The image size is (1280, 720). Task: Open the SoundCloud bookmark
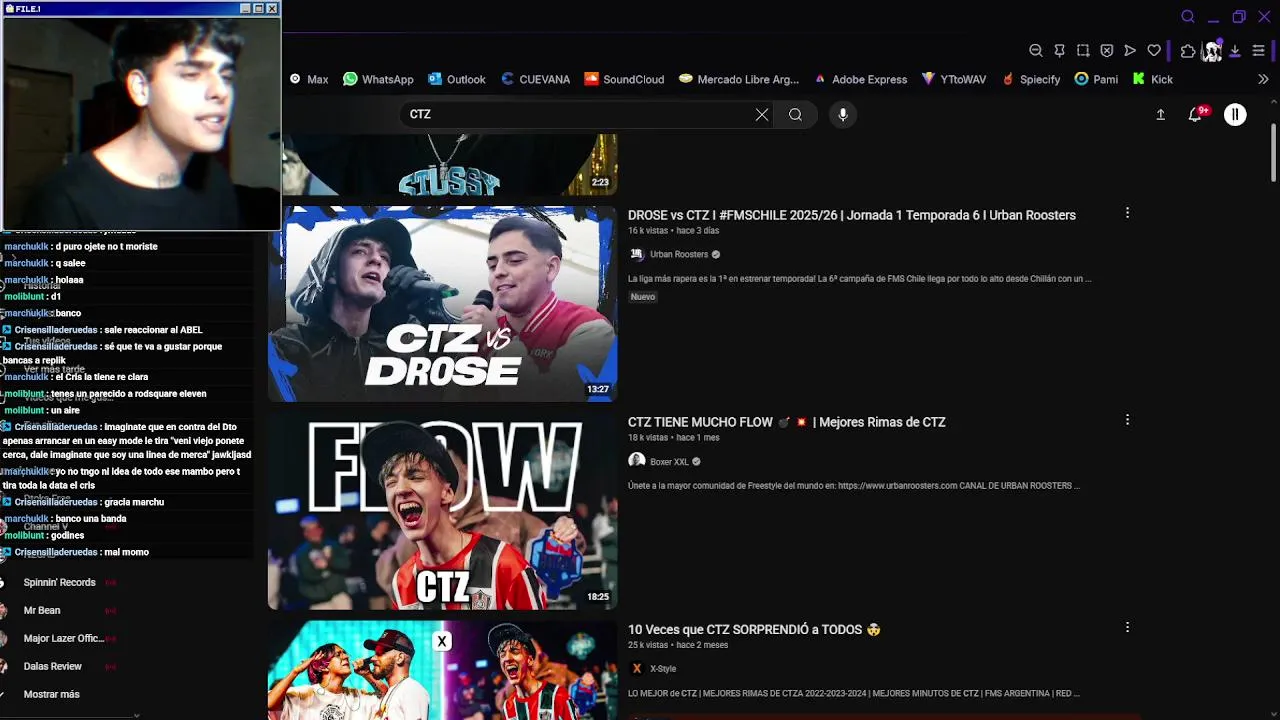[x=624, y=79]
